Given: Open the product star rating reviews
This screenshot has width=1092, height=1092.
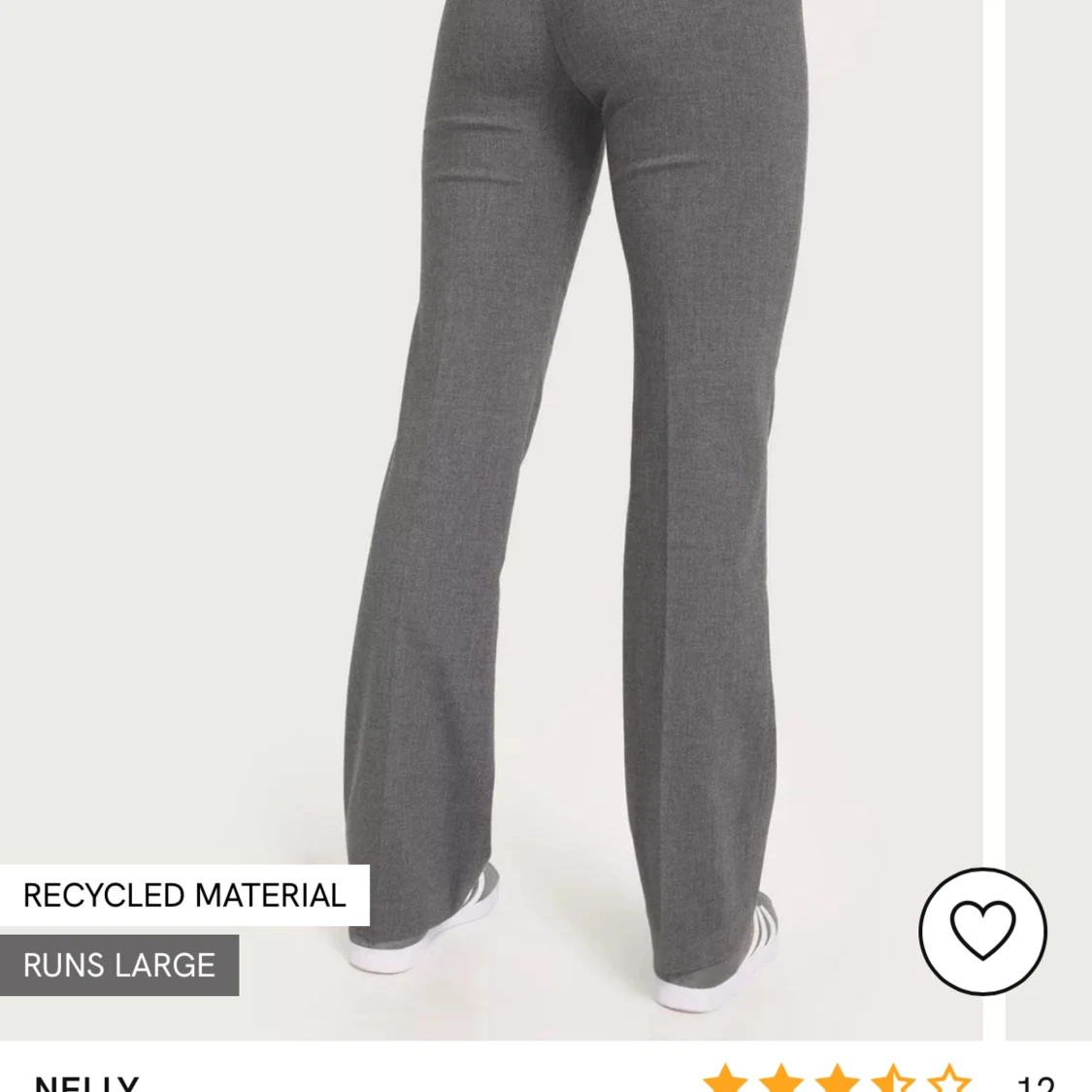Looking at the screenshot, I should tap(837, 1078).
